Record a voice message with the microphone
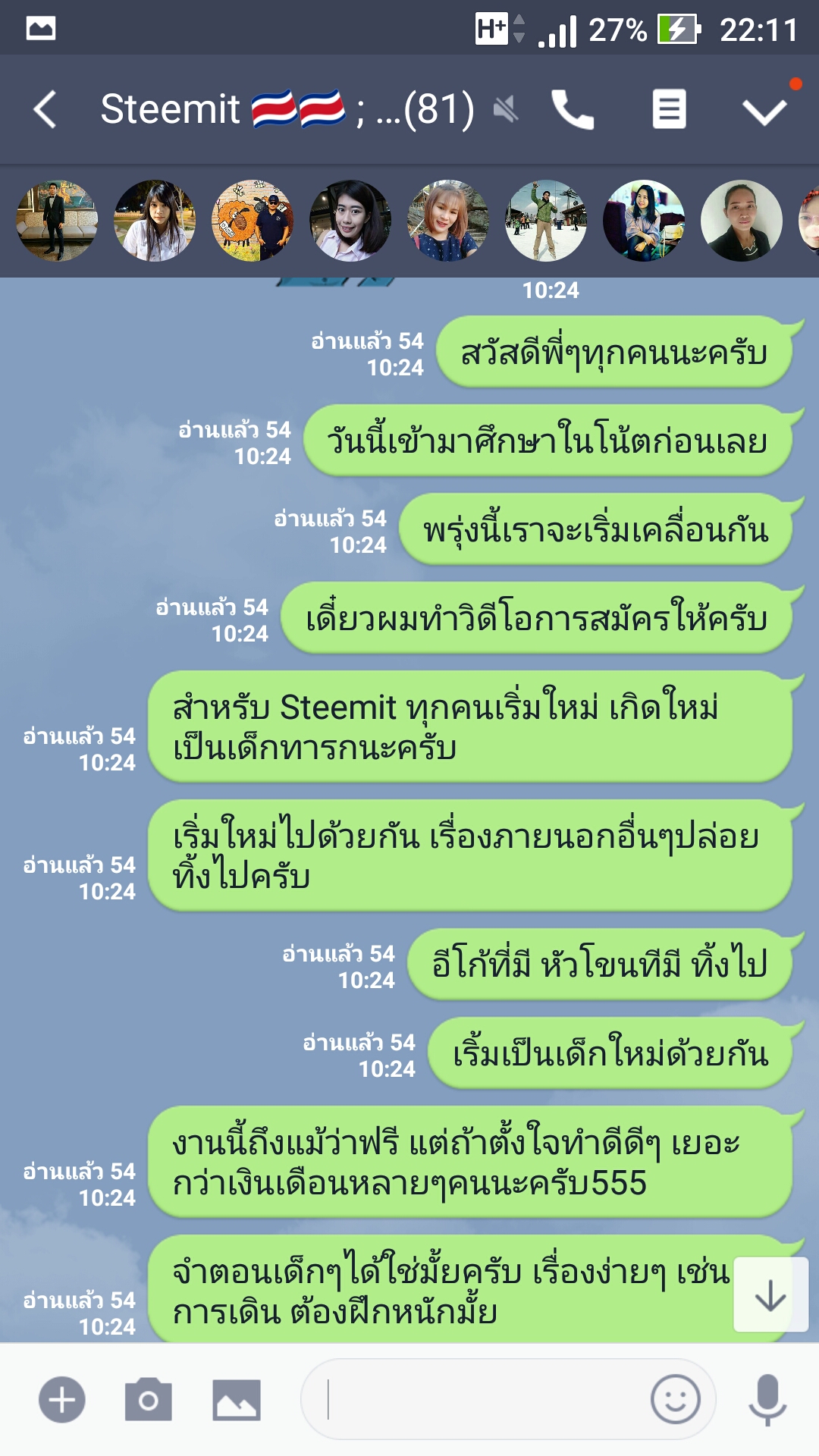819x1456 pixels. (767, 1399)
